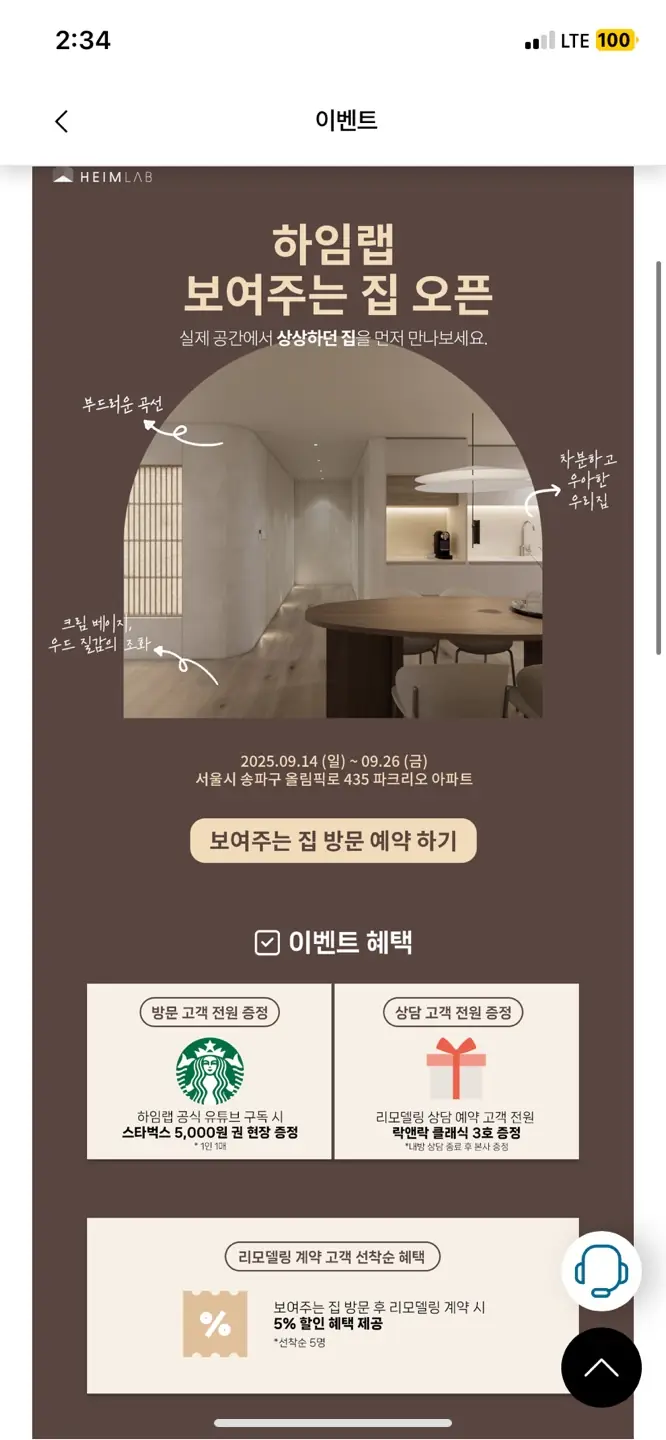Jump to top with the arrow button
Screen dimensions: 666x1440
pos(601,1367)
